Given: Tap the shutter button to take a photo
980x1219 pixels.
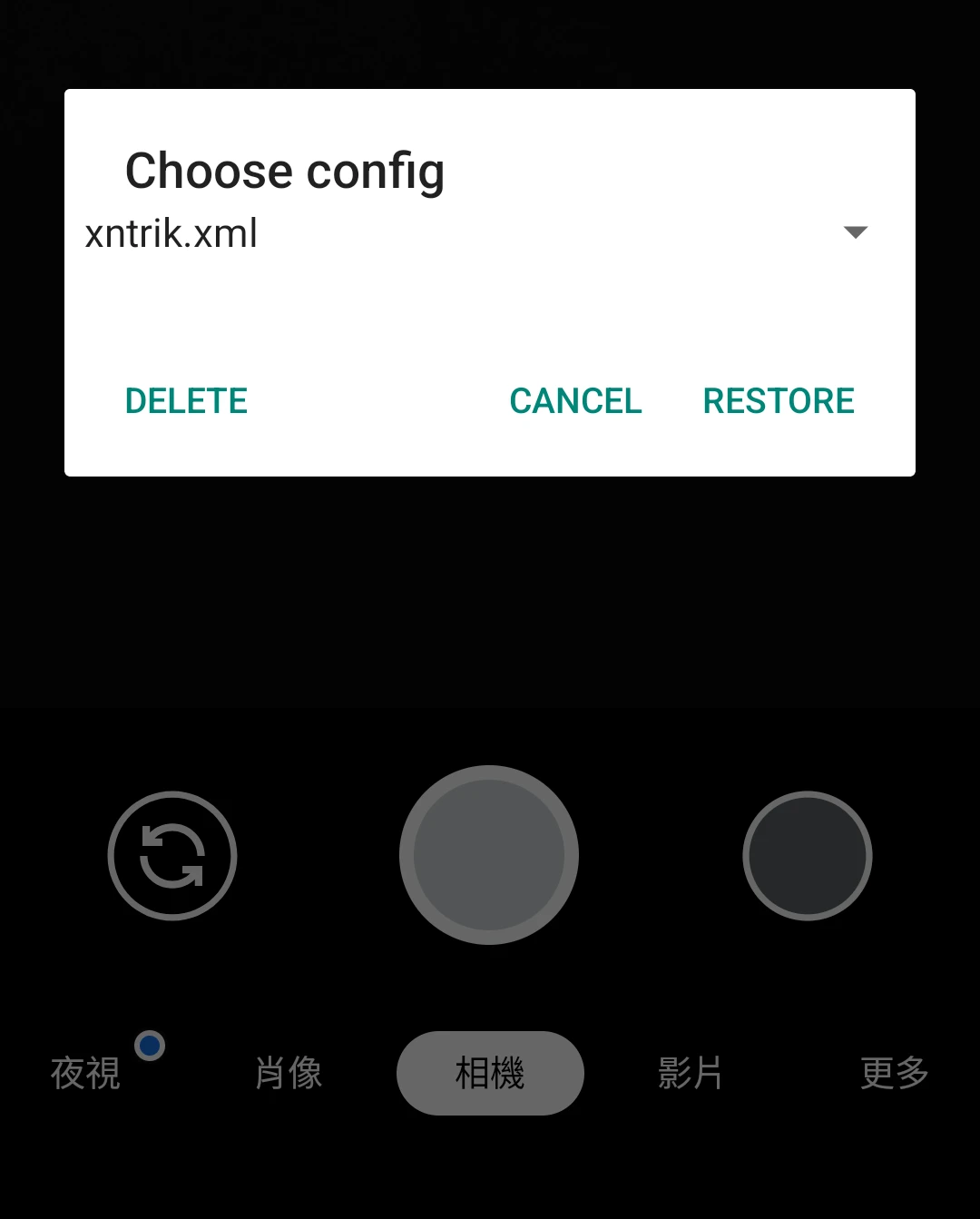Looking at the screenshot, I should pos(489,855).
